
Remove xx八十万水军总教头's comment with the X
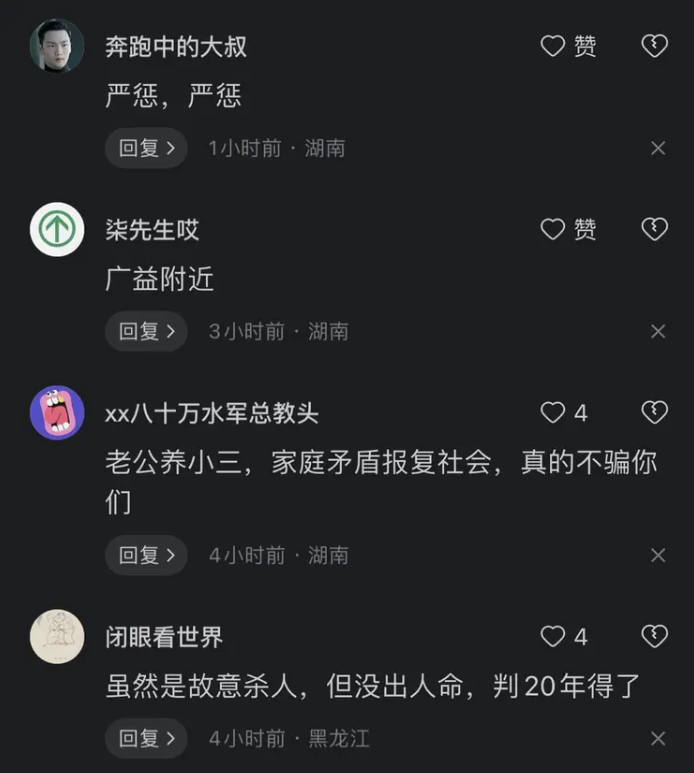click(x=658, y=556)
